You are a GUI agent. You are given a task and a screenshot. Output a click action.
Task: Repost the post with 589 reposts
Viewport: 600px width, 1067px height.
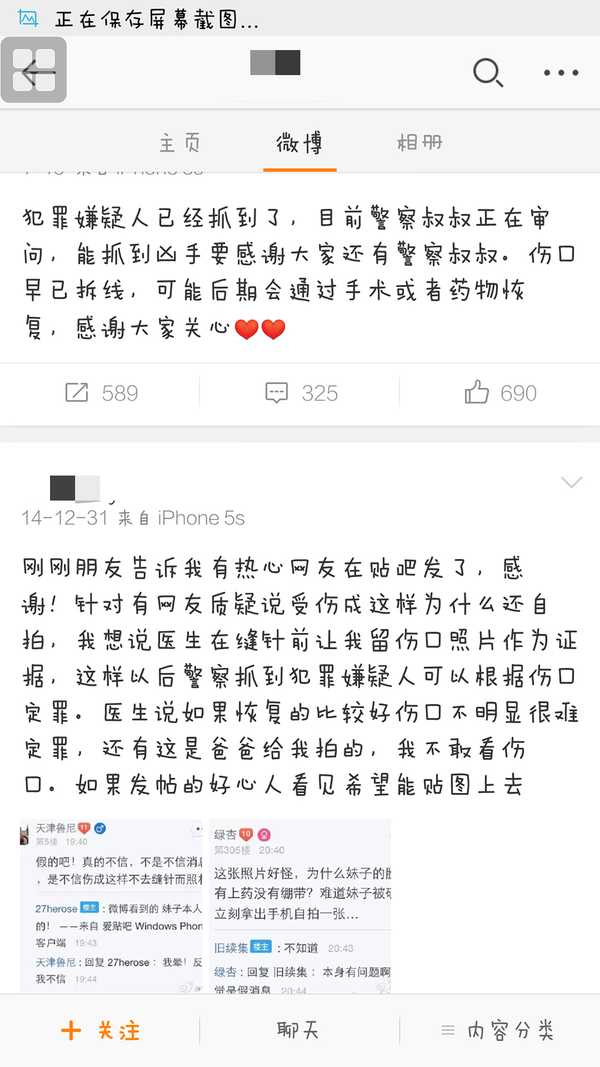[101, 393]
